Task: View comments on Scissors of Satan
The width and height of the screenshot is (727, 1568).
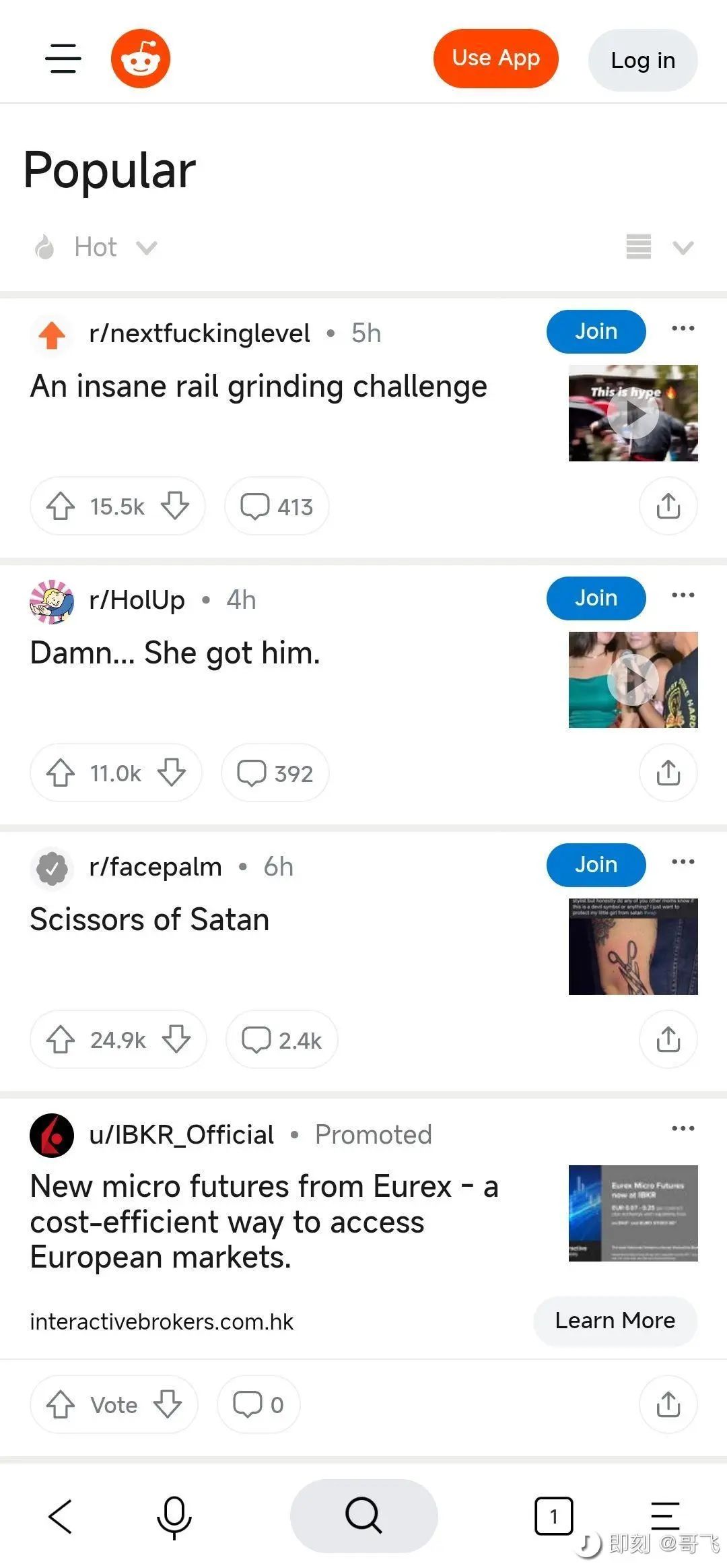Action: [281, 1039]
